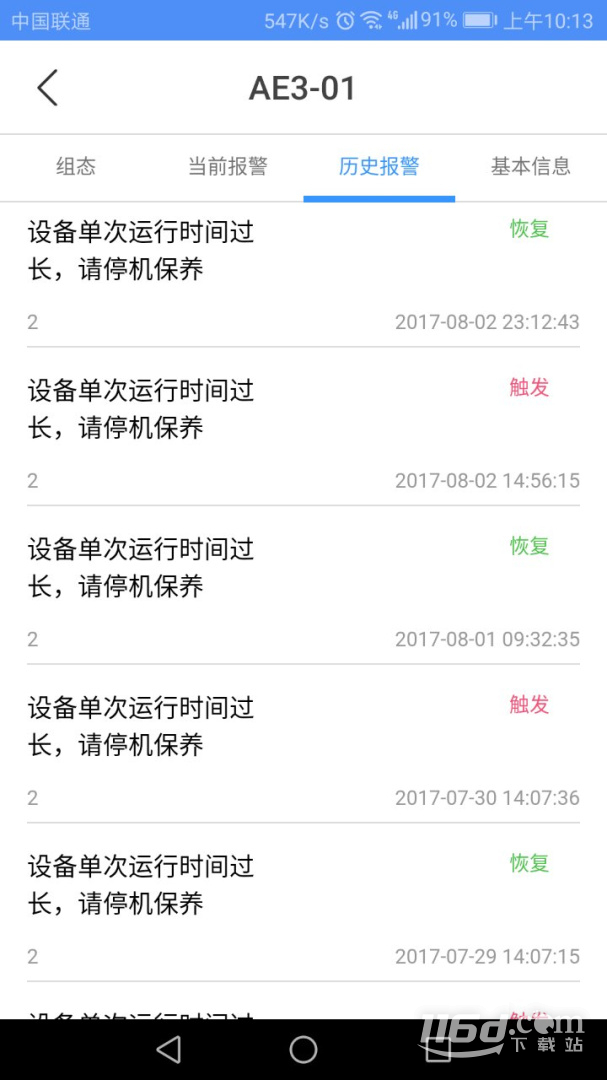This screenshot has height=1080, width=607.
Task: Go to the system home screen
Action: [x=303, y=1049]
